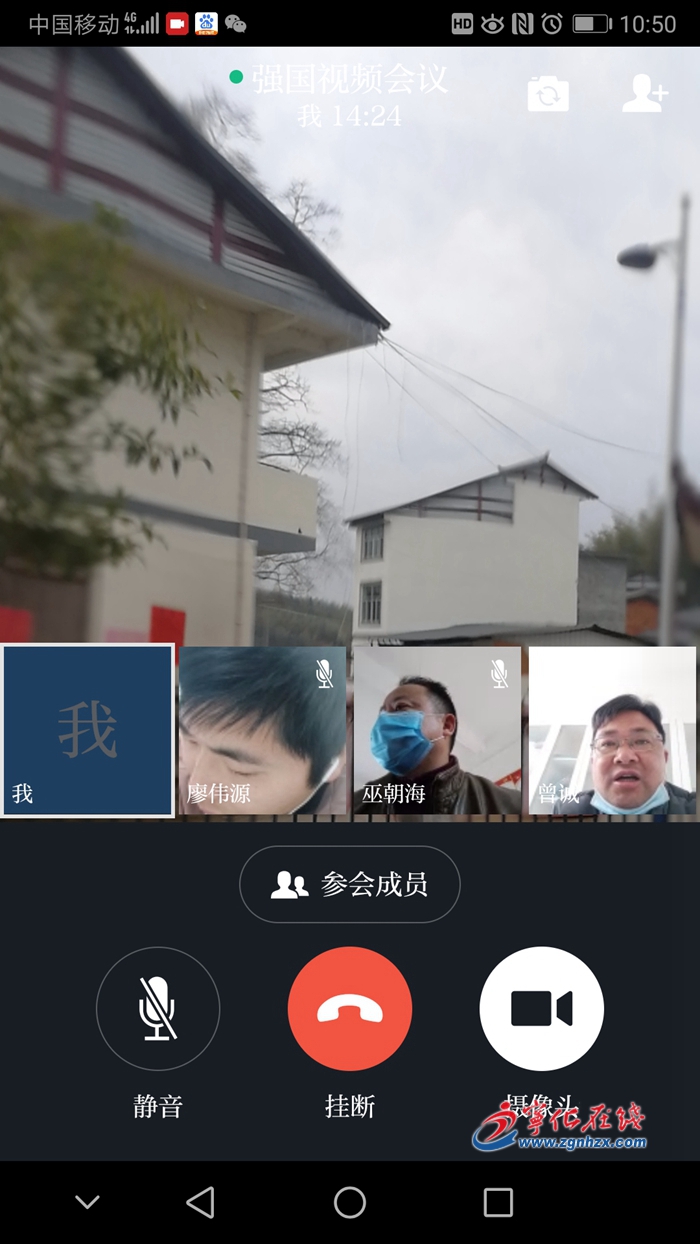
Task: Toggle the 静音 mute microphone button
Action: tap(158, 1009)
